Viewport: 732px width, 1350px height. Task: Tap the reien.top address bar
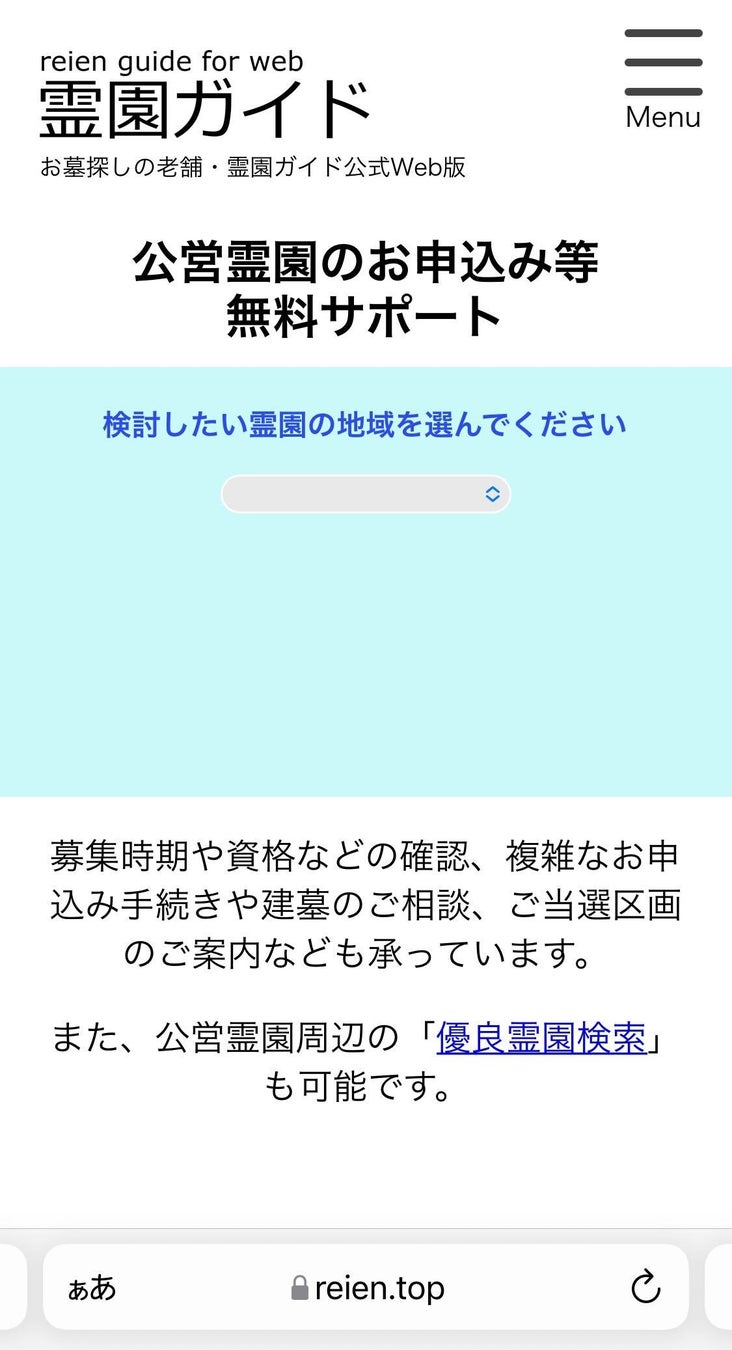368,1288
